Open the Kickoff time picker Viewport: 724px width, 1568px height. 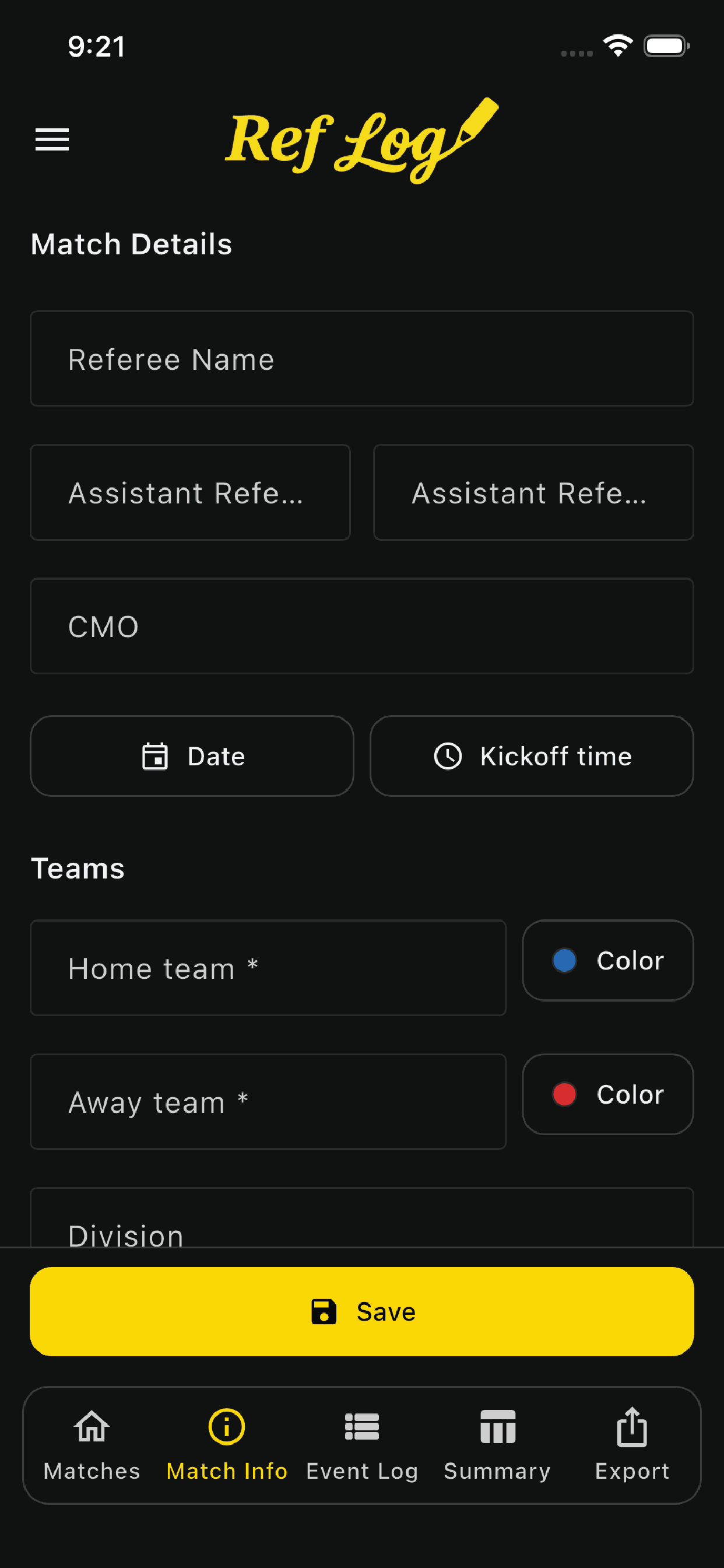530,756
